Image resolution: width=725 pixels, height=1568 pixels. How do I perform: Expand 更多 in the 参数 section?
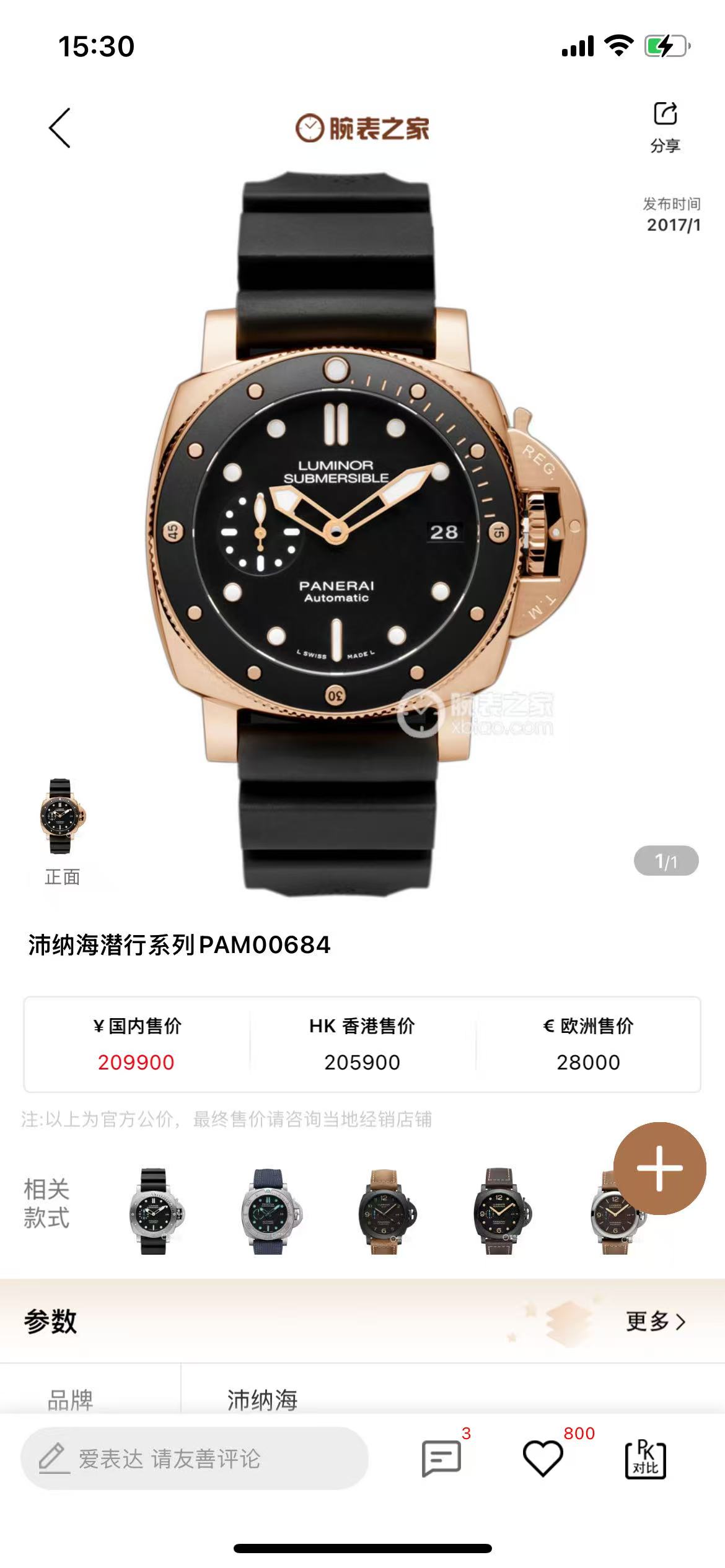655,1321
